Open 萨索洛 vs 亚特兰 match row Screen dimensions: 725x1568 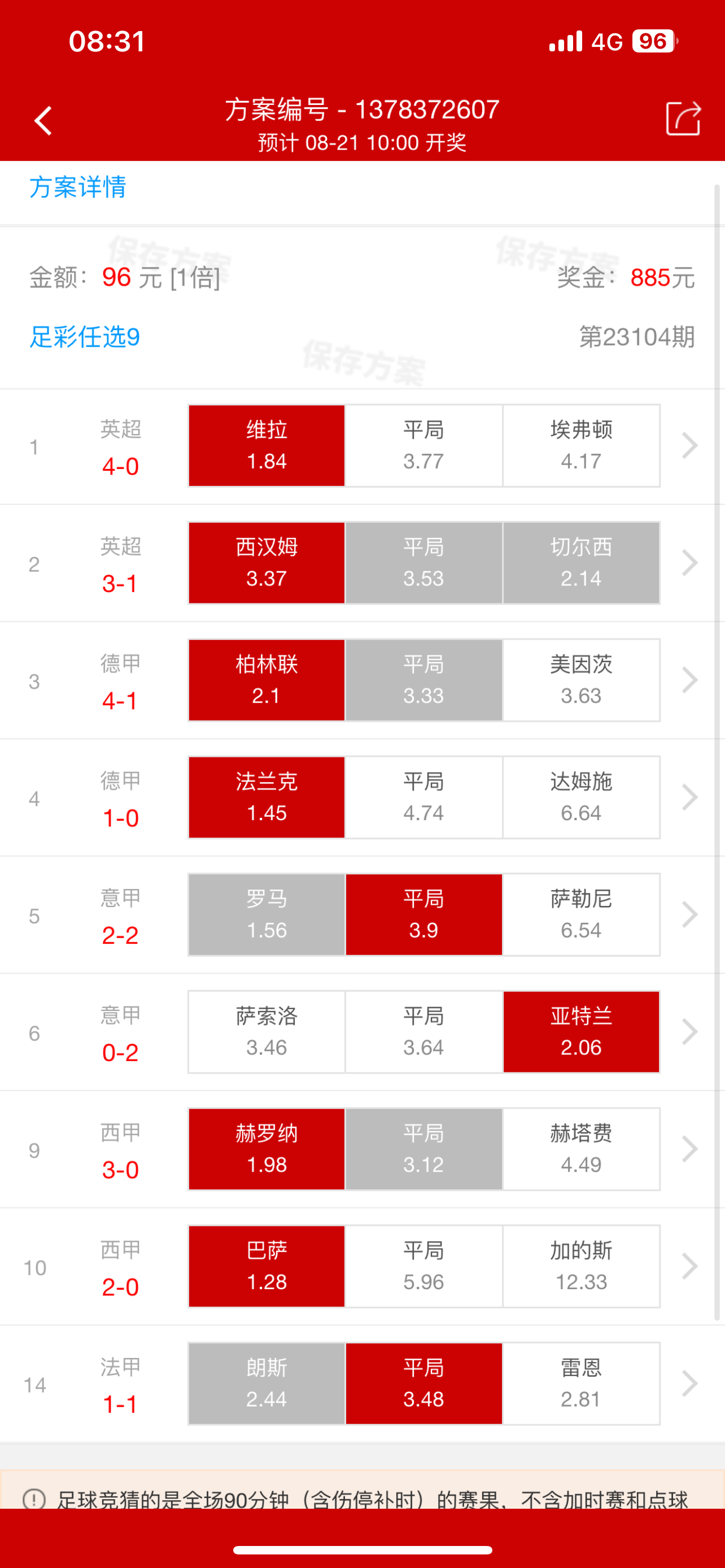click(x=689, y=1032)
